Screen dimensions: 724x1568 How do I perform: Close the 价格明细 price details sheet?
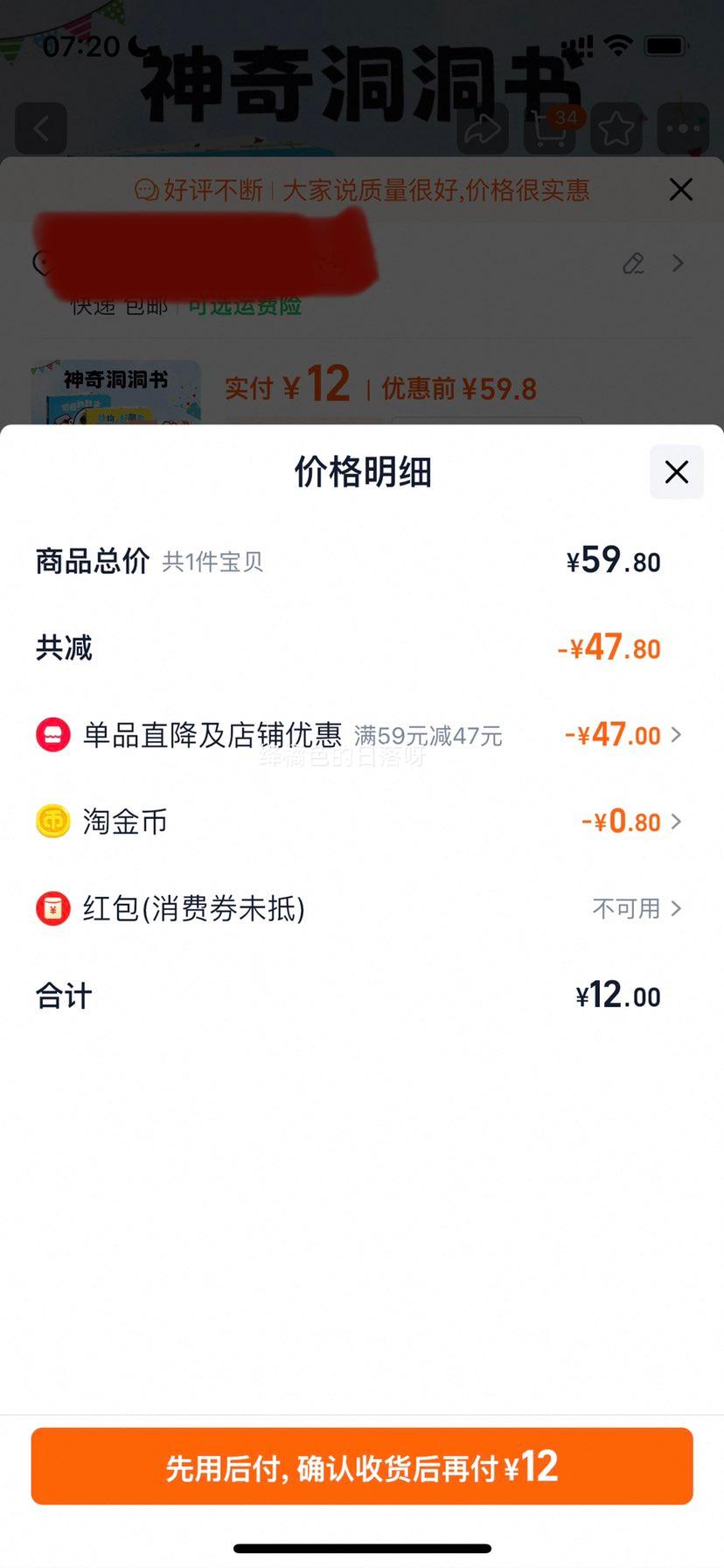[676, 472]
